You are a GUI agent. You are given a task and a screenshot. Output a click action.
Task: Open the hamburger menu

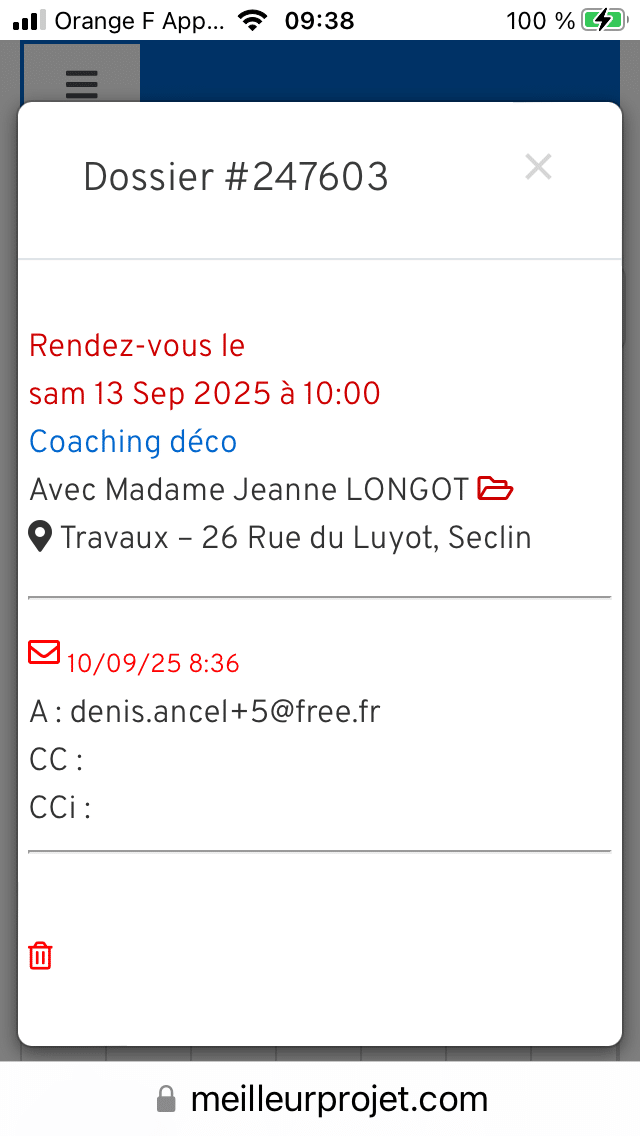(82, 82)
